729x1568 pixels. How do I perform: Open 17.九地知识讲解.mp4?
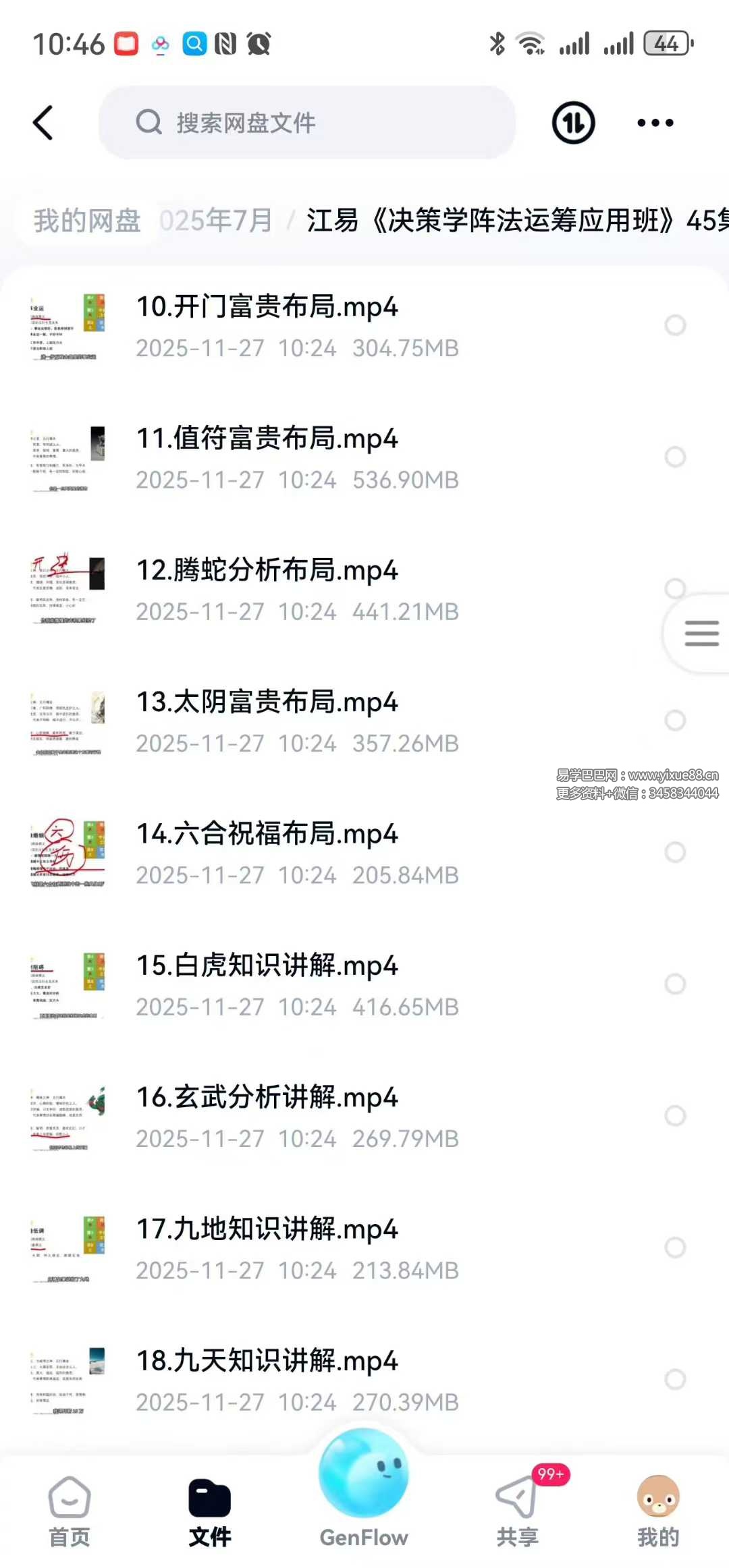267,1229
